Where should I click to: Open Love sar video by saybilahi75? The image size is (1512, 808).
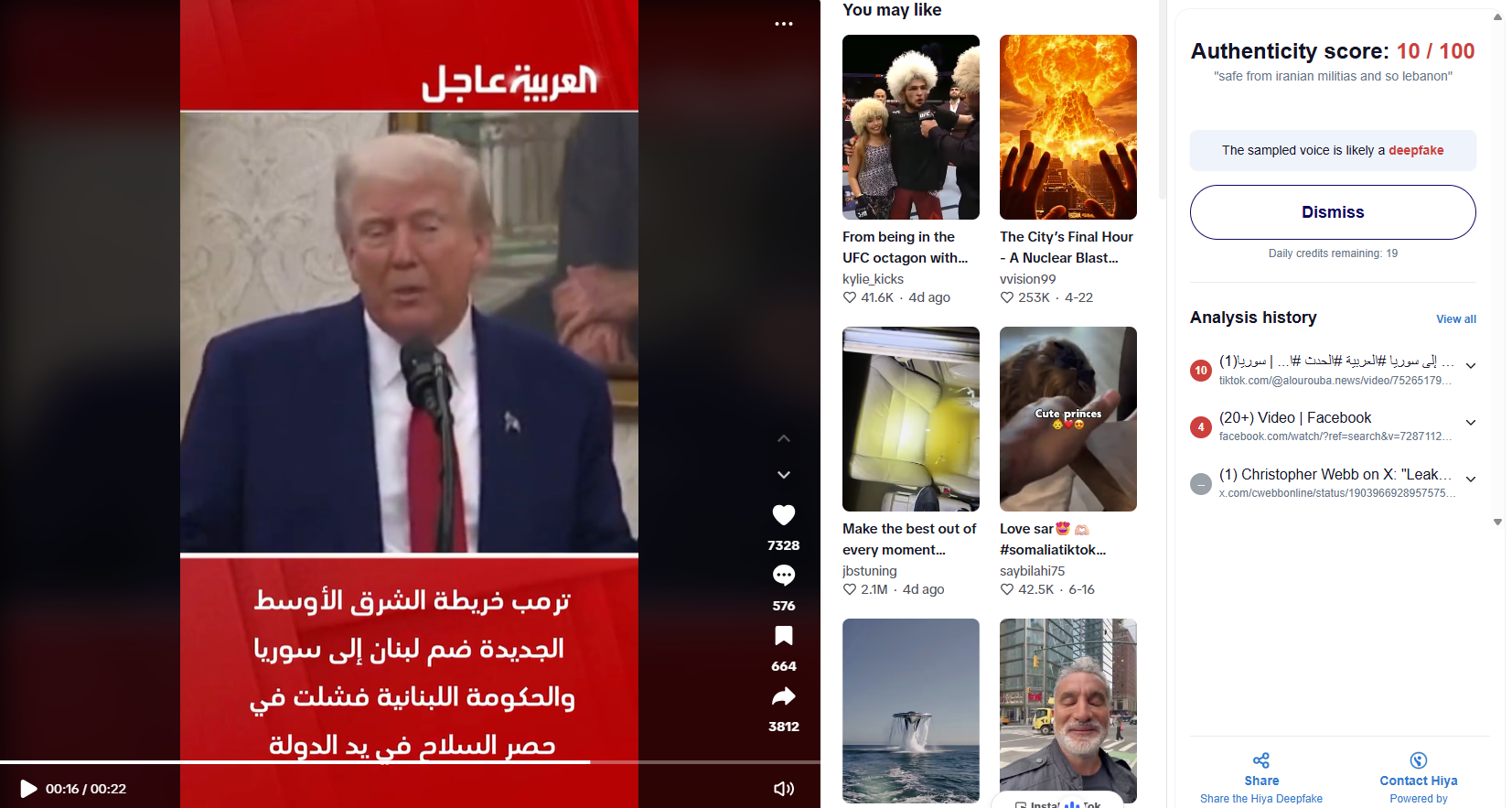(1067, 419)
